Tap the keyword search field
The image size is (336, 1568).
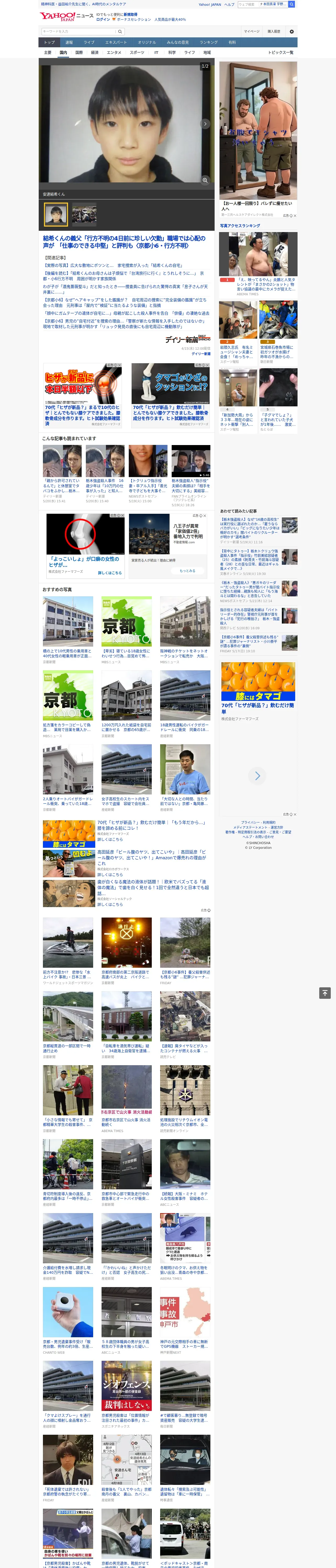(x=79, y=31)
